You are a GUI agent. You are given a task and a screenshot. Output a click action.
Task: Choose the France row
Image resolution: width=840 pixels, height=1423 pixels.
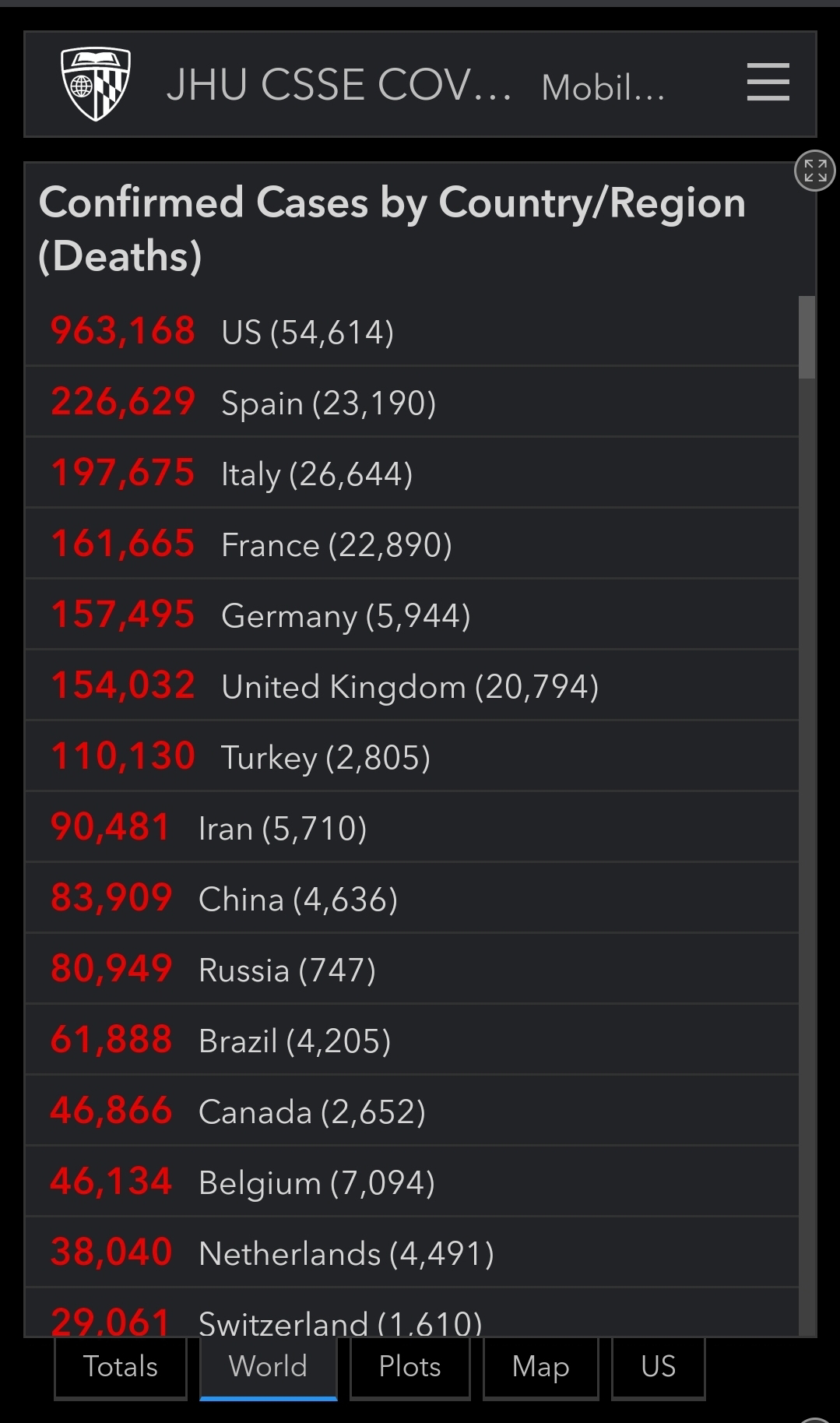412,544
